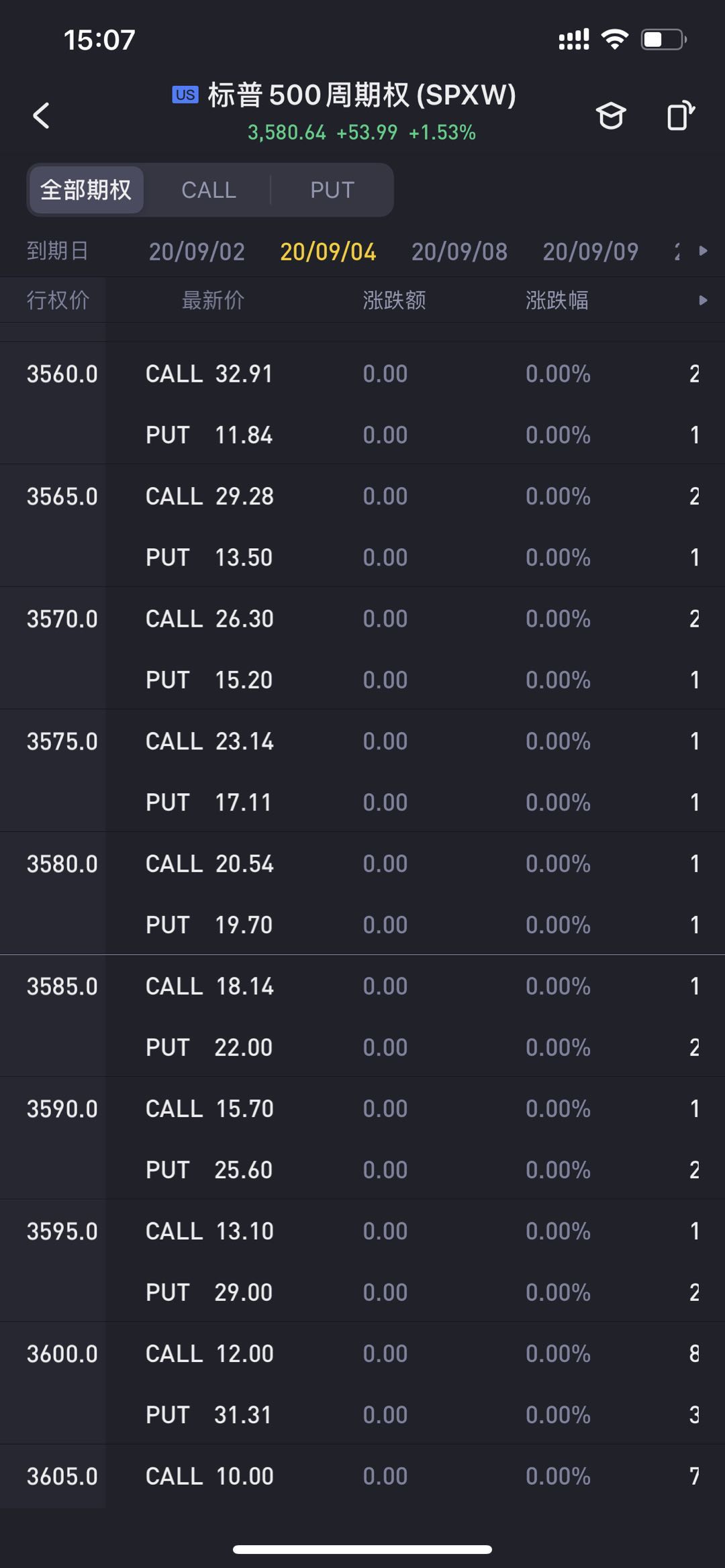The width and height of the screenshot is (725, 1568).
Task: Open the 3600.0 CALL option at 12.00
Action: tap(415, 1353)
